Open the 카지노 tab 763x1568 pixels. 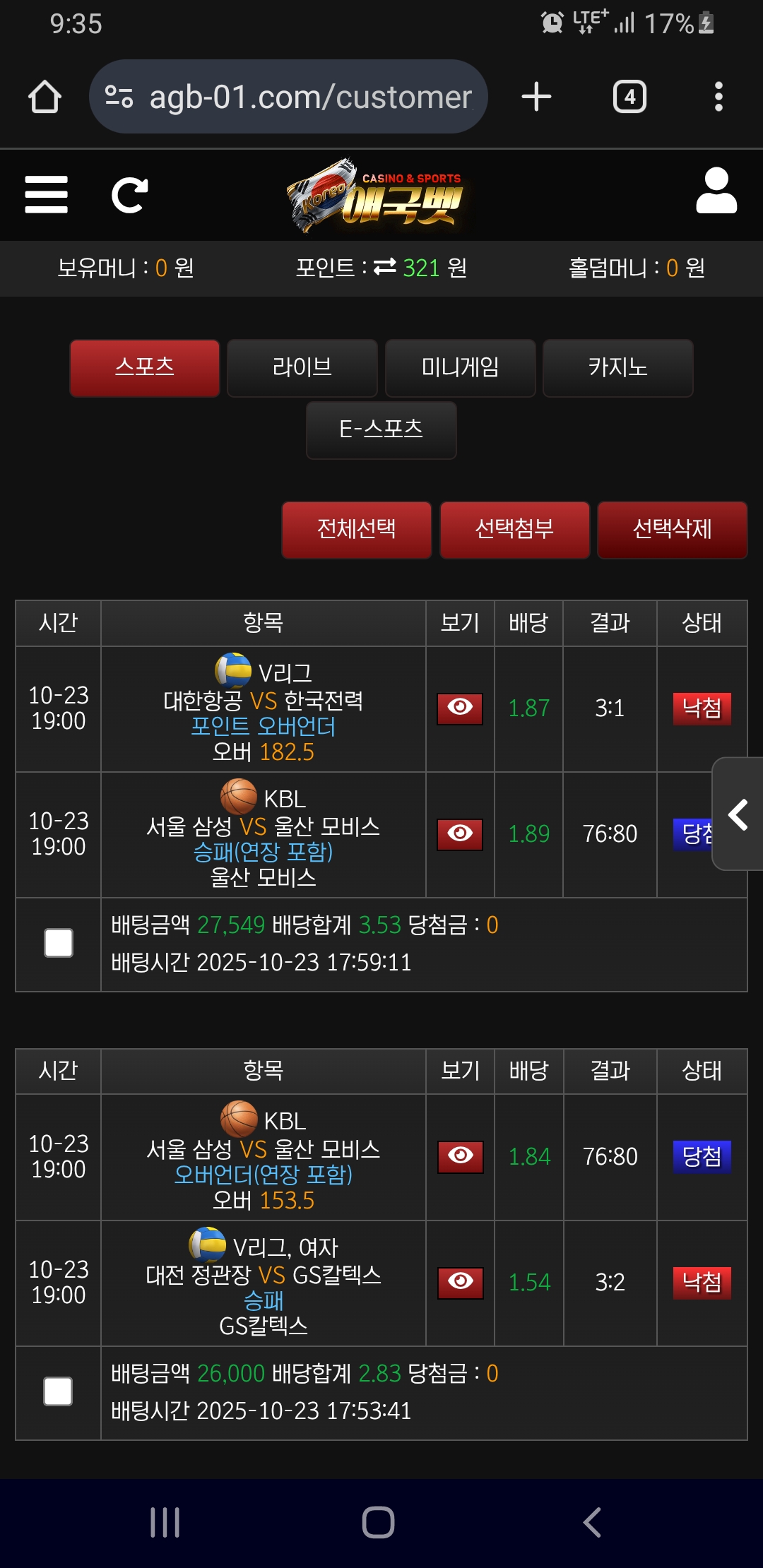tap(617, 368)
